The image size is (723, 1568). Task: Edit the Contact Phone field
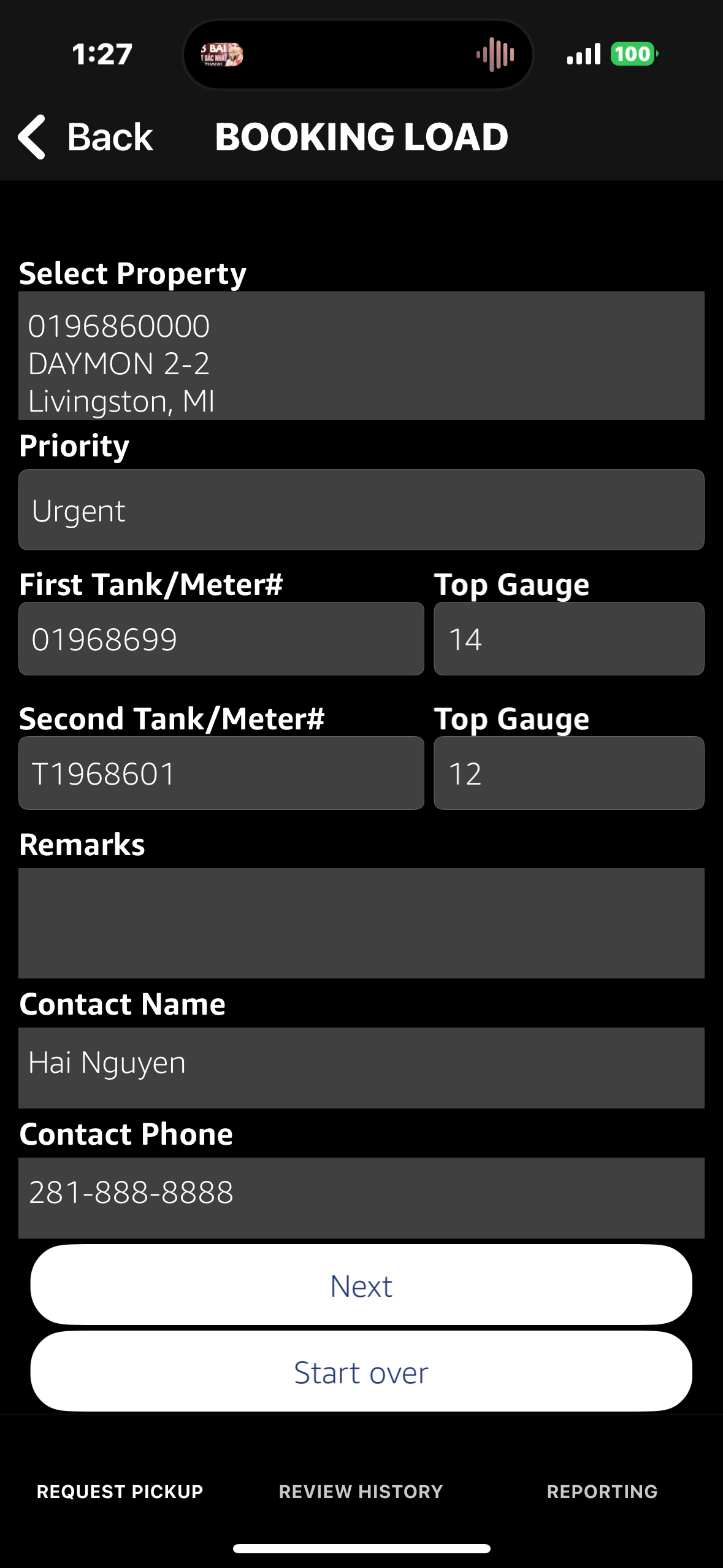pos(361,1197)
